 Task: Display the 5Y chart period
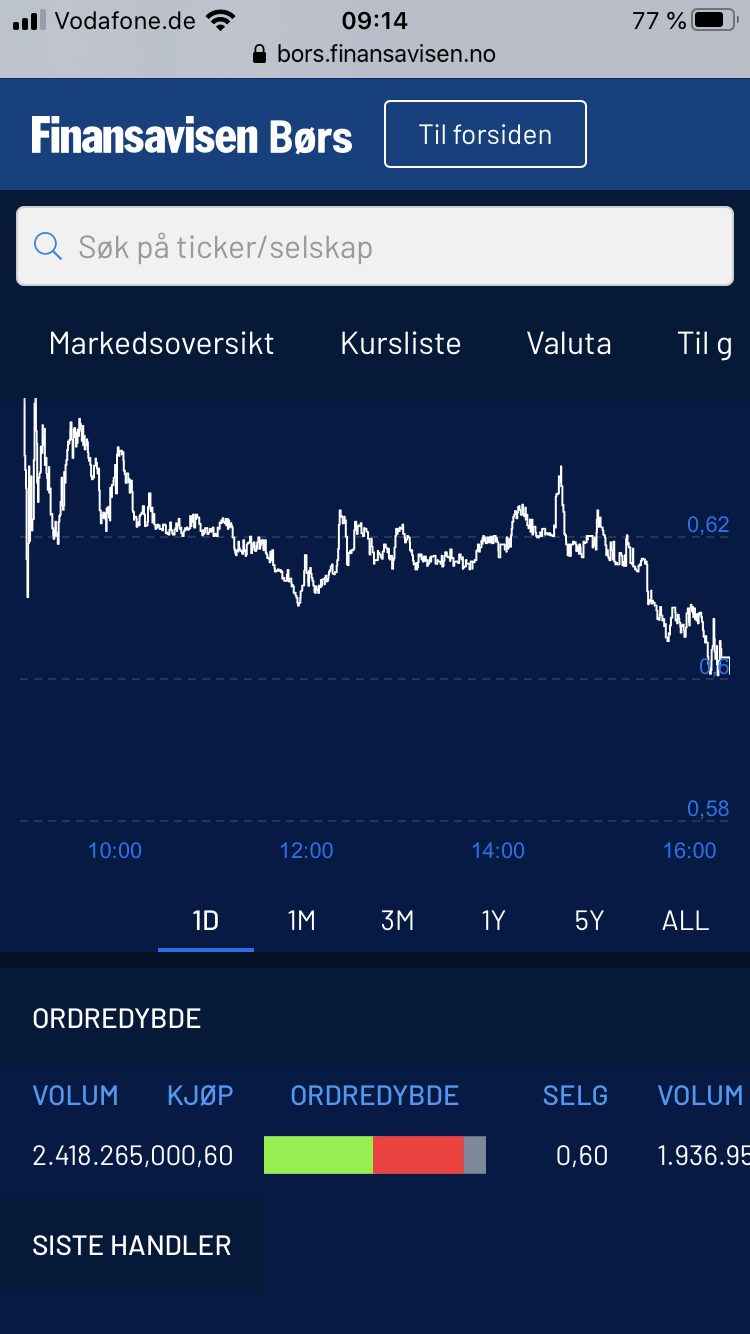pos(589,920)
